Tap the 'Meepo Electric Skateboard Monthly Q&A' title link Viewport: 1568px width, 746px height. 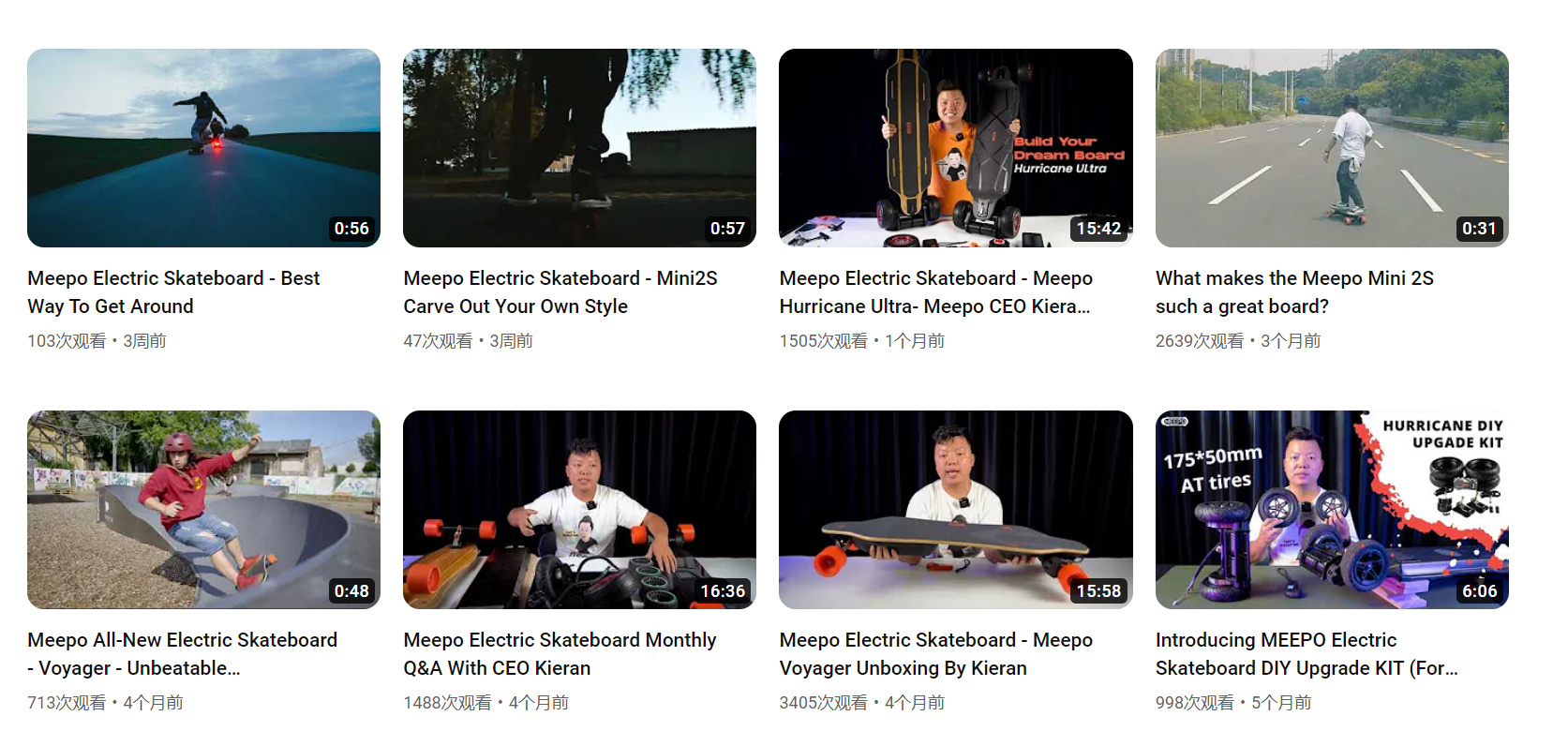[560, 654]
